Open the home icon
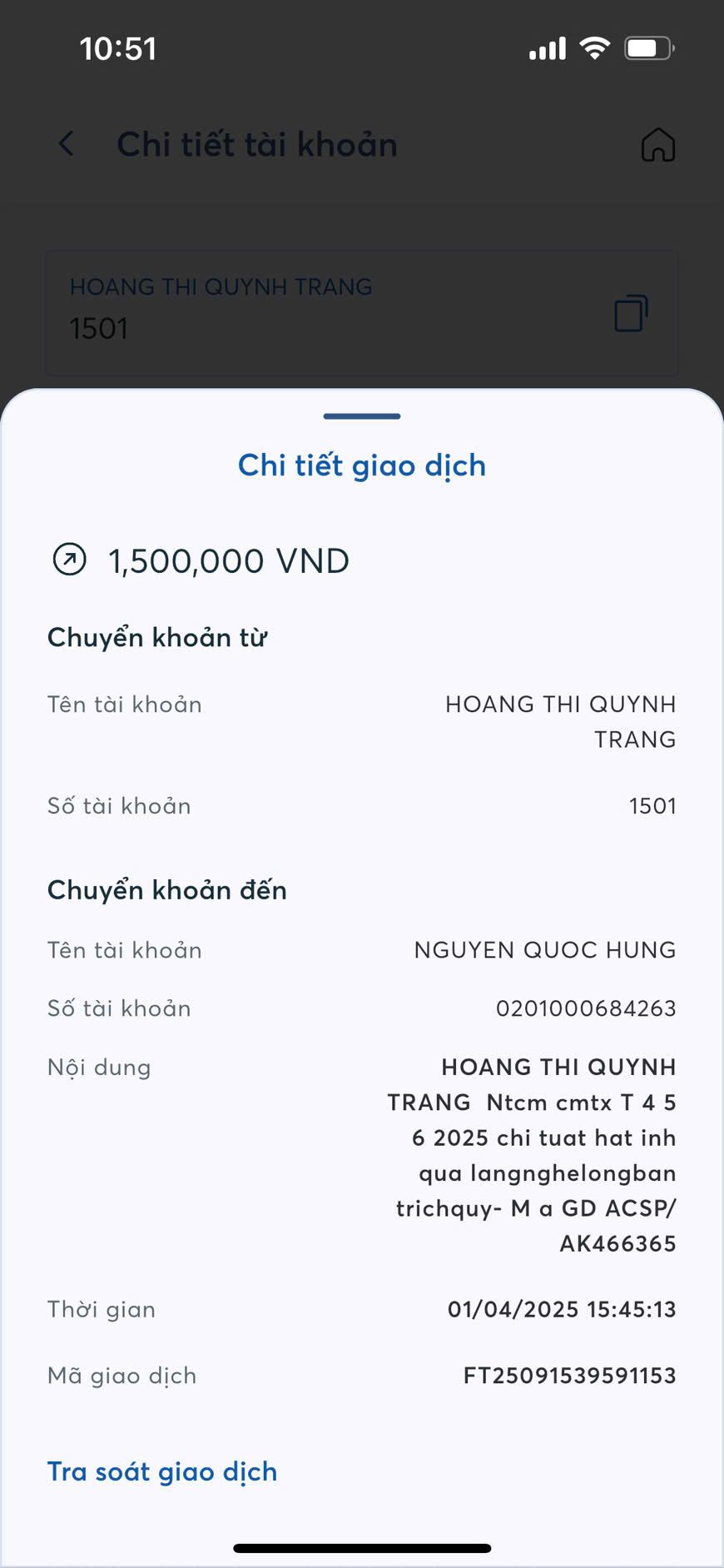 tap(657, 145)
